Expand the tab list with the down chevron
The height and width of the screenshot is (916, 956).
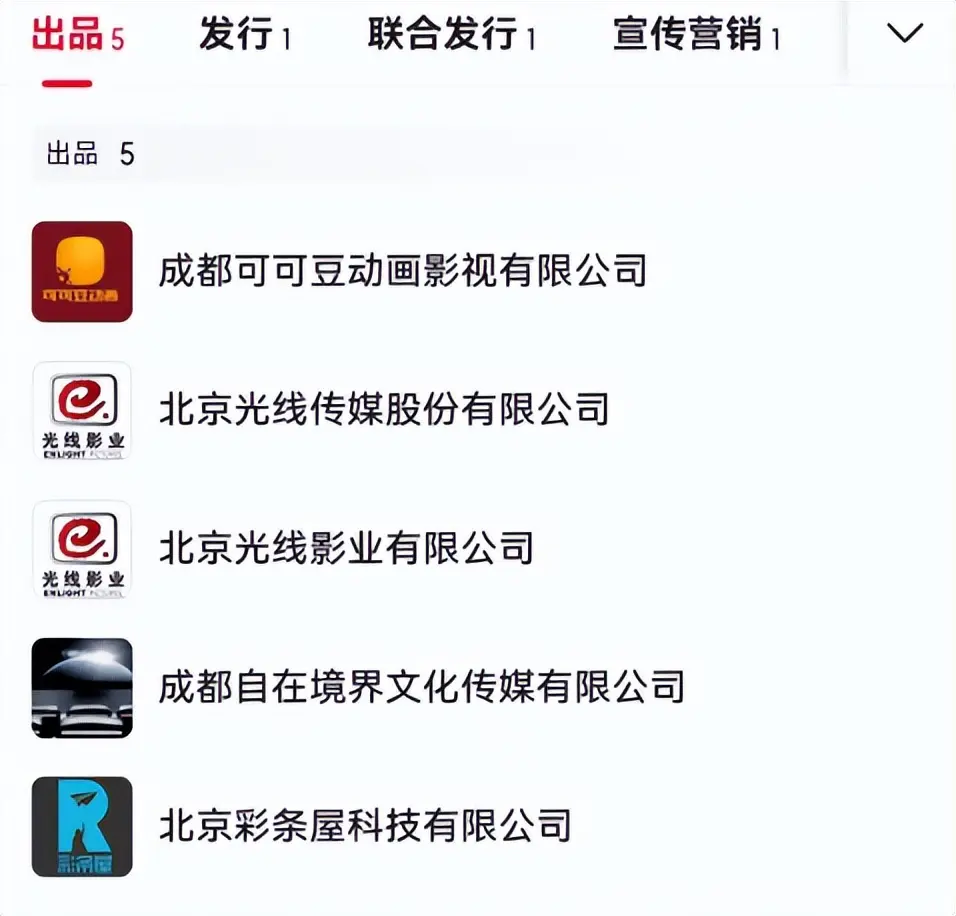[x=904, y=34]
